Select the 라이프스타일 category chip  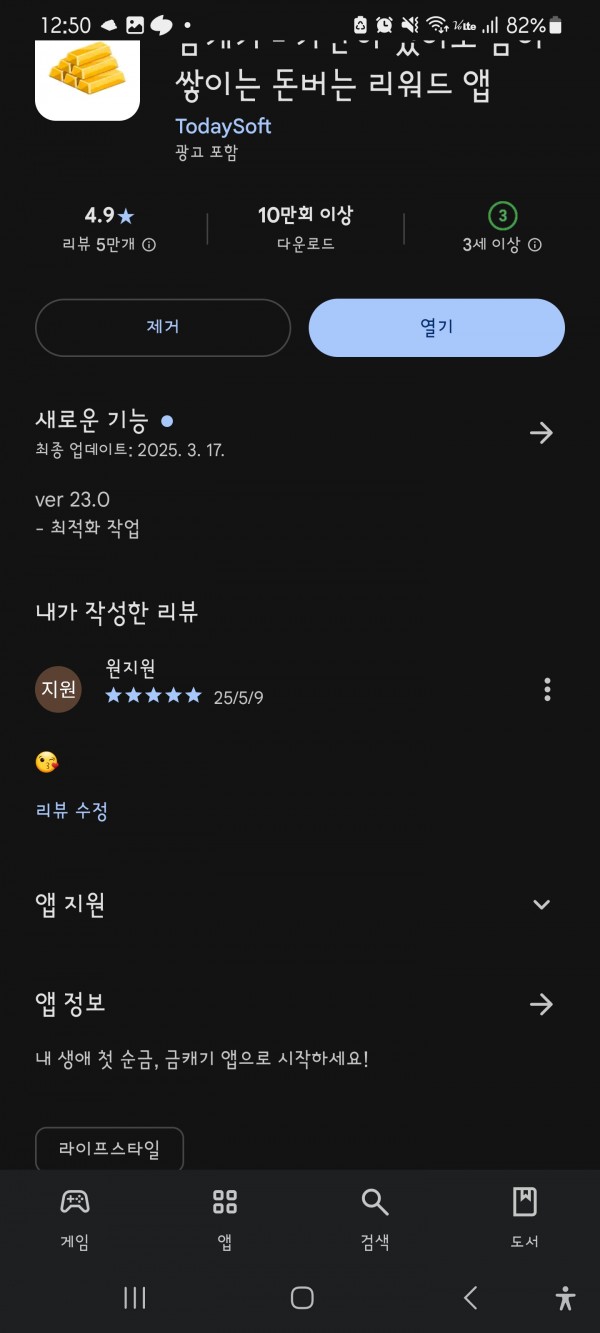[x=109, y=1149]
